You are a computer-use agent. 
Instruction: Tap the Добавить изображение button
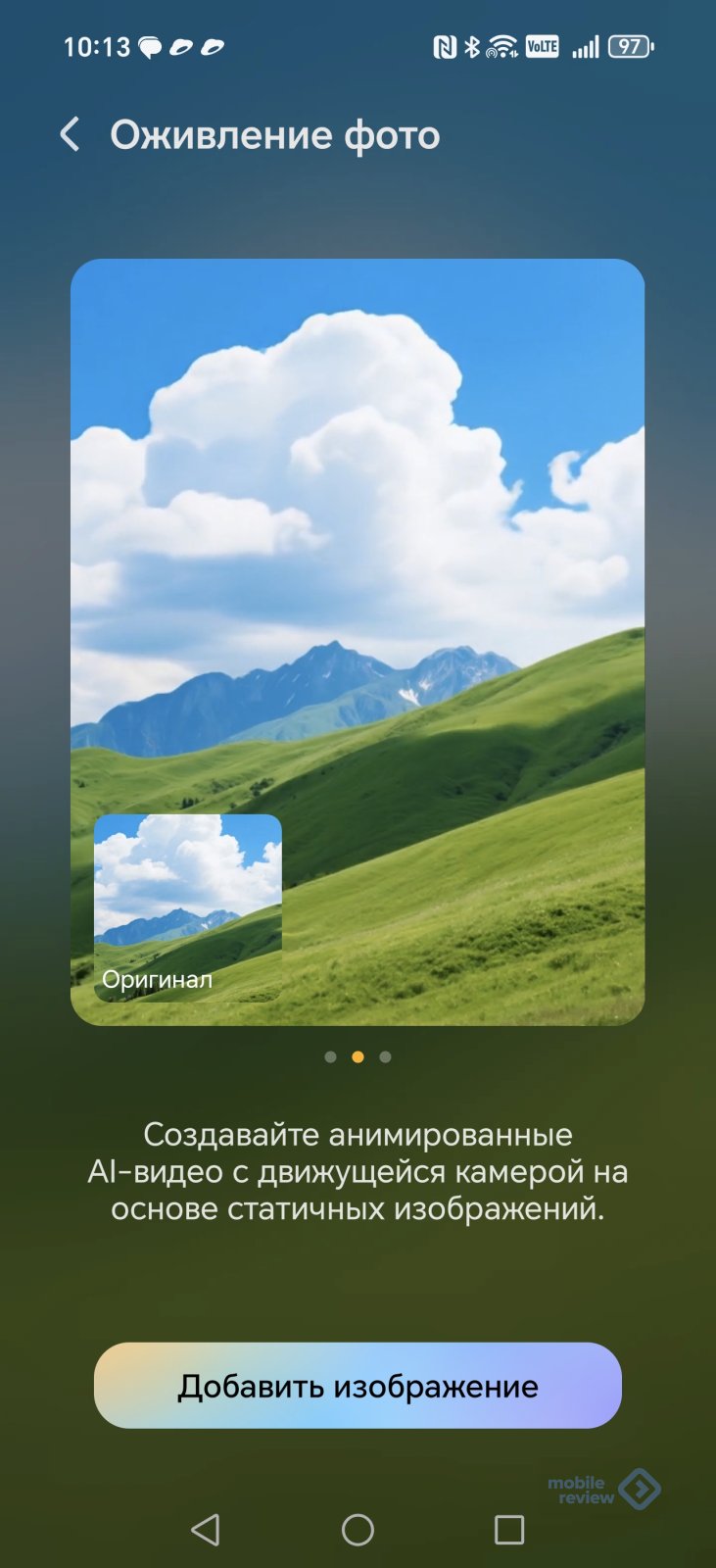(358, 1385)
